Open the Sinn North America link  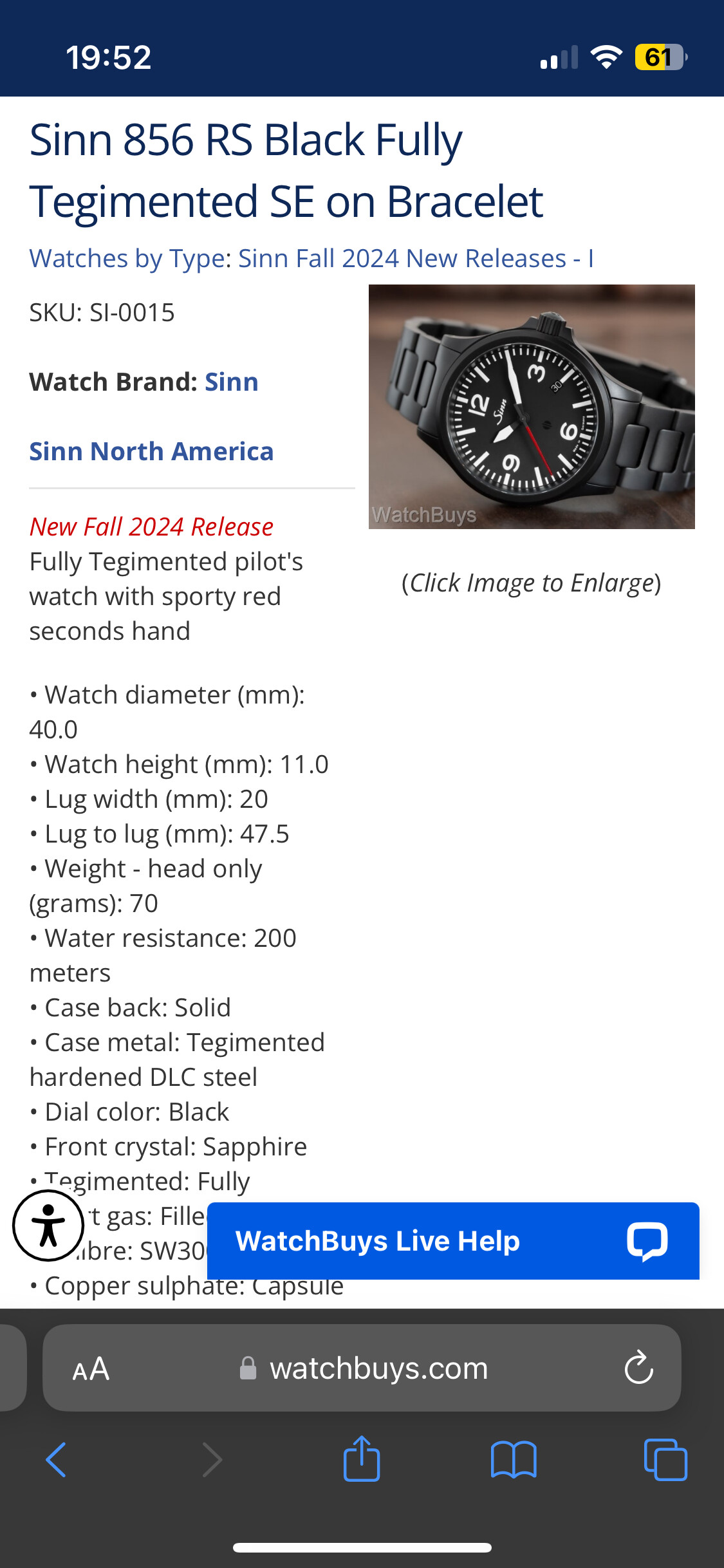pyautogui.click(x=151, y=452)
